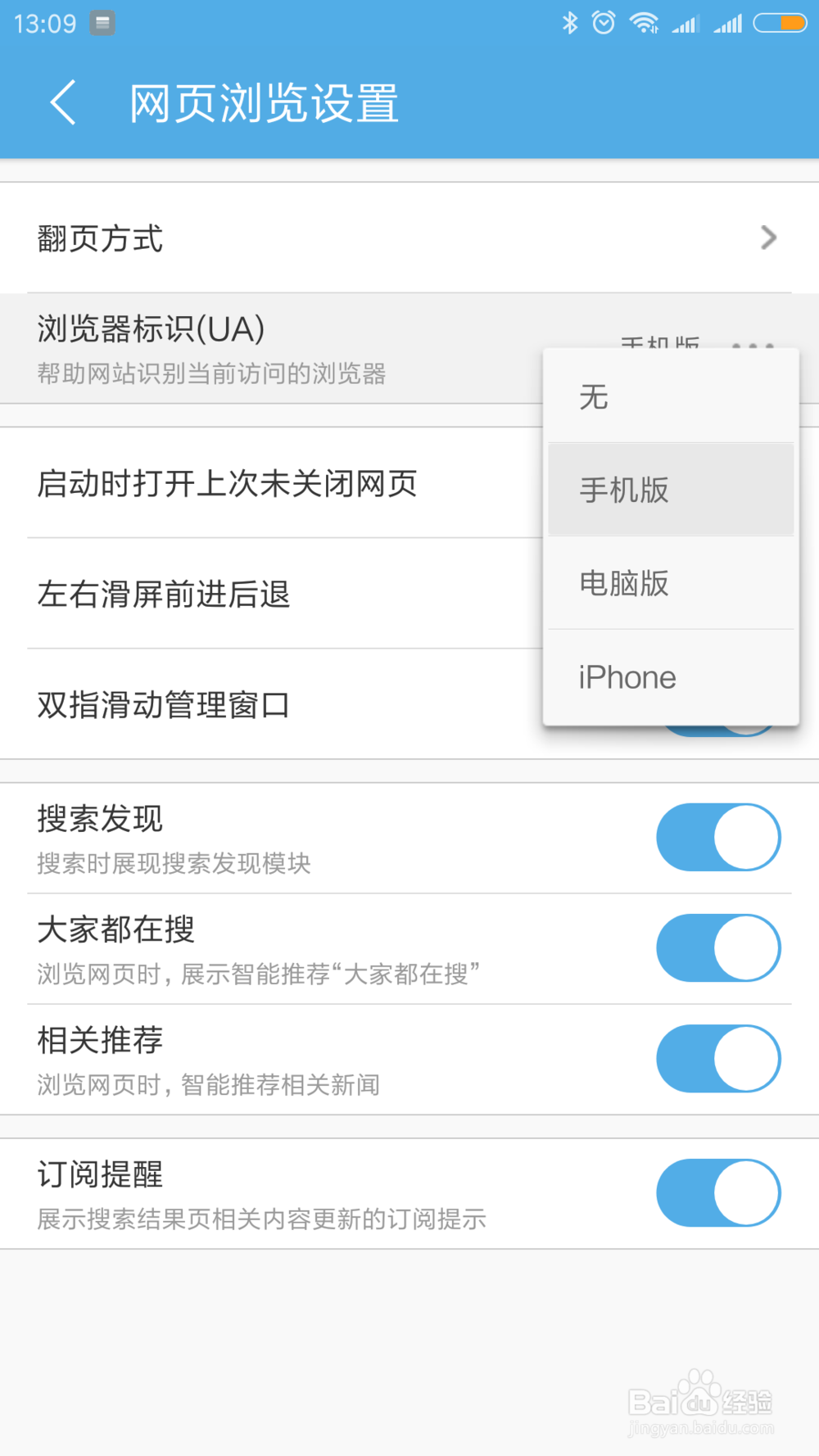Tap the back arrow to exit settings
819x1456 pixels.
pyautogui.click(x=63, y=103)
